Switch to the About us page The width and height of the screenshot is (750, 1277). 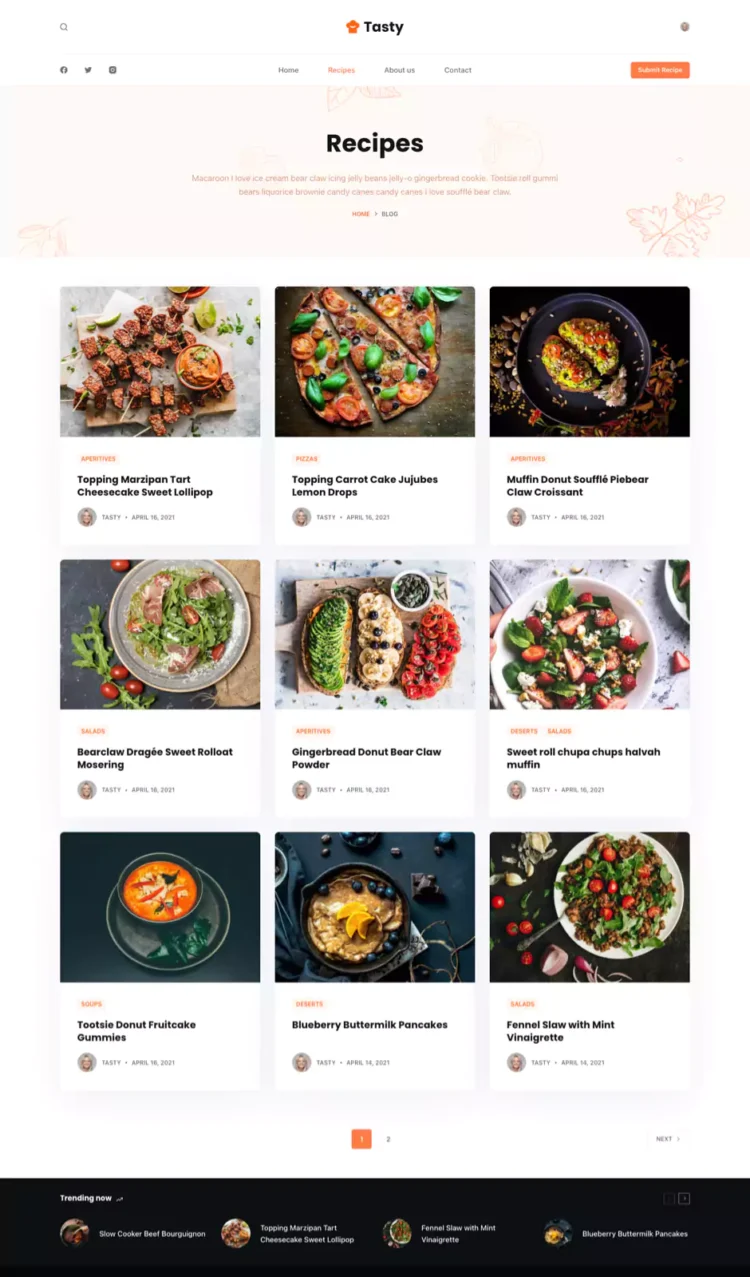pyautogui.click(x=399, y=70)
